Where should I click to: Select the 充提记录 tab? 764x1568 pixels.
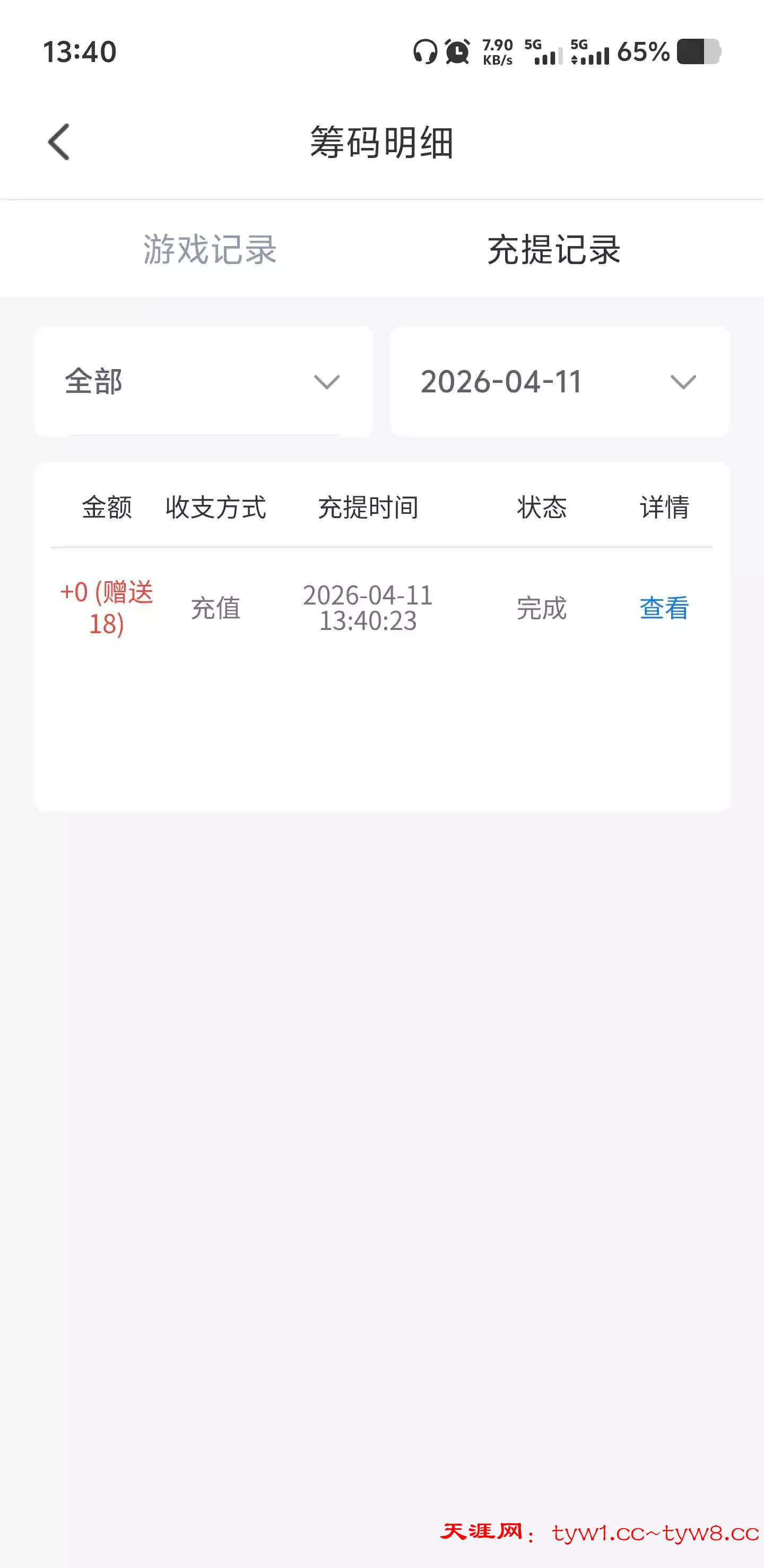tap(554, 250)
